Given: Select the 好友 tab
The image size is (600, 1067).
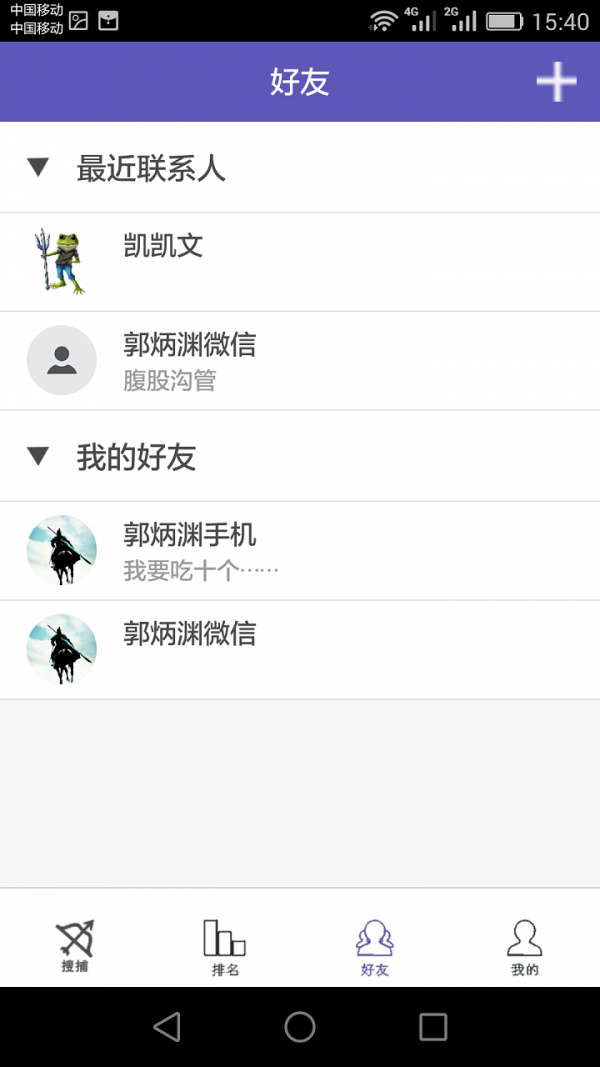Looking at the screenshot, I should pos(375,946).
